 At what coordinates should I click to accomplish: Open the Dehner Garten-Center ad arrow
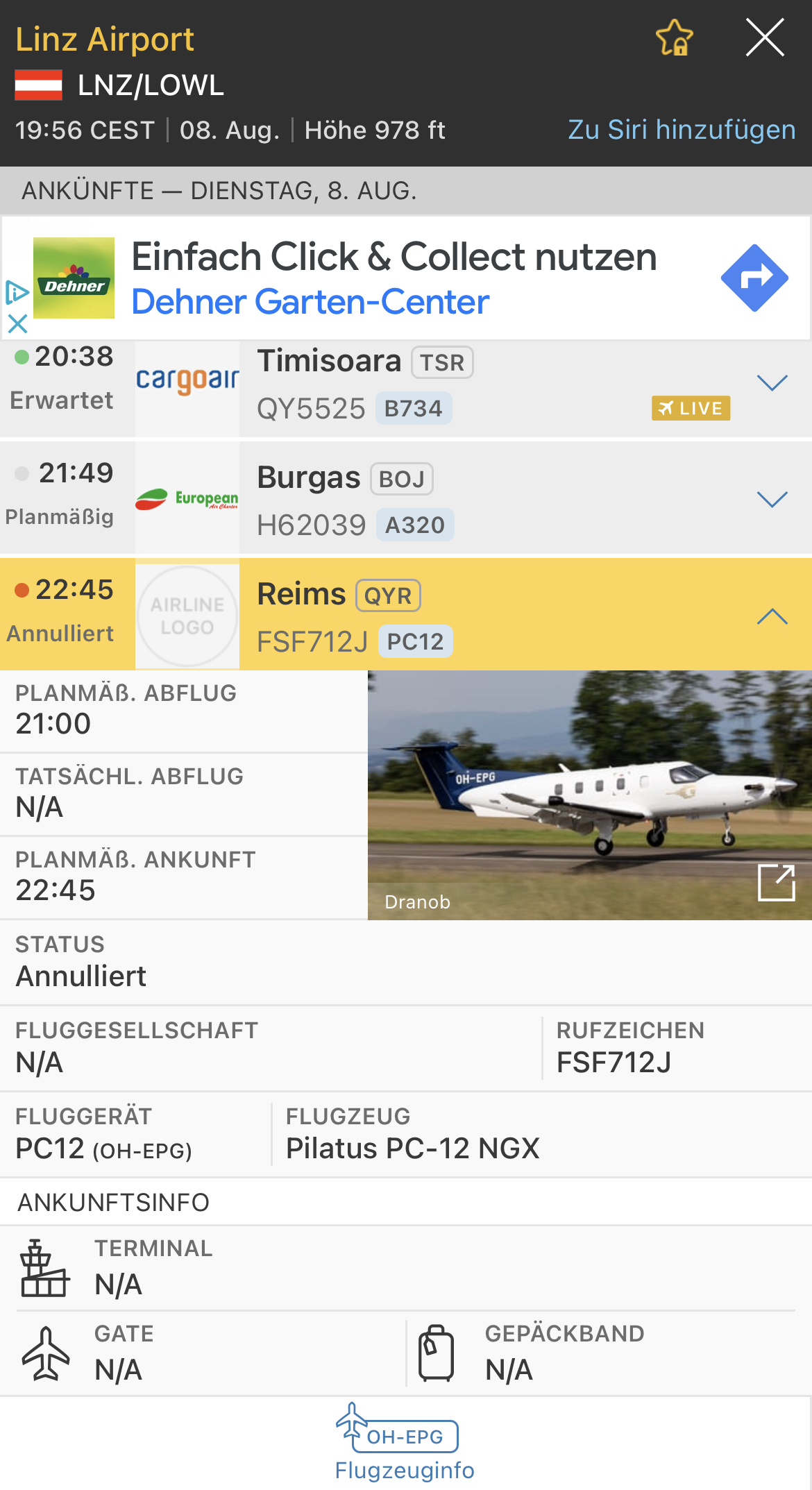(x=754, y=278)
